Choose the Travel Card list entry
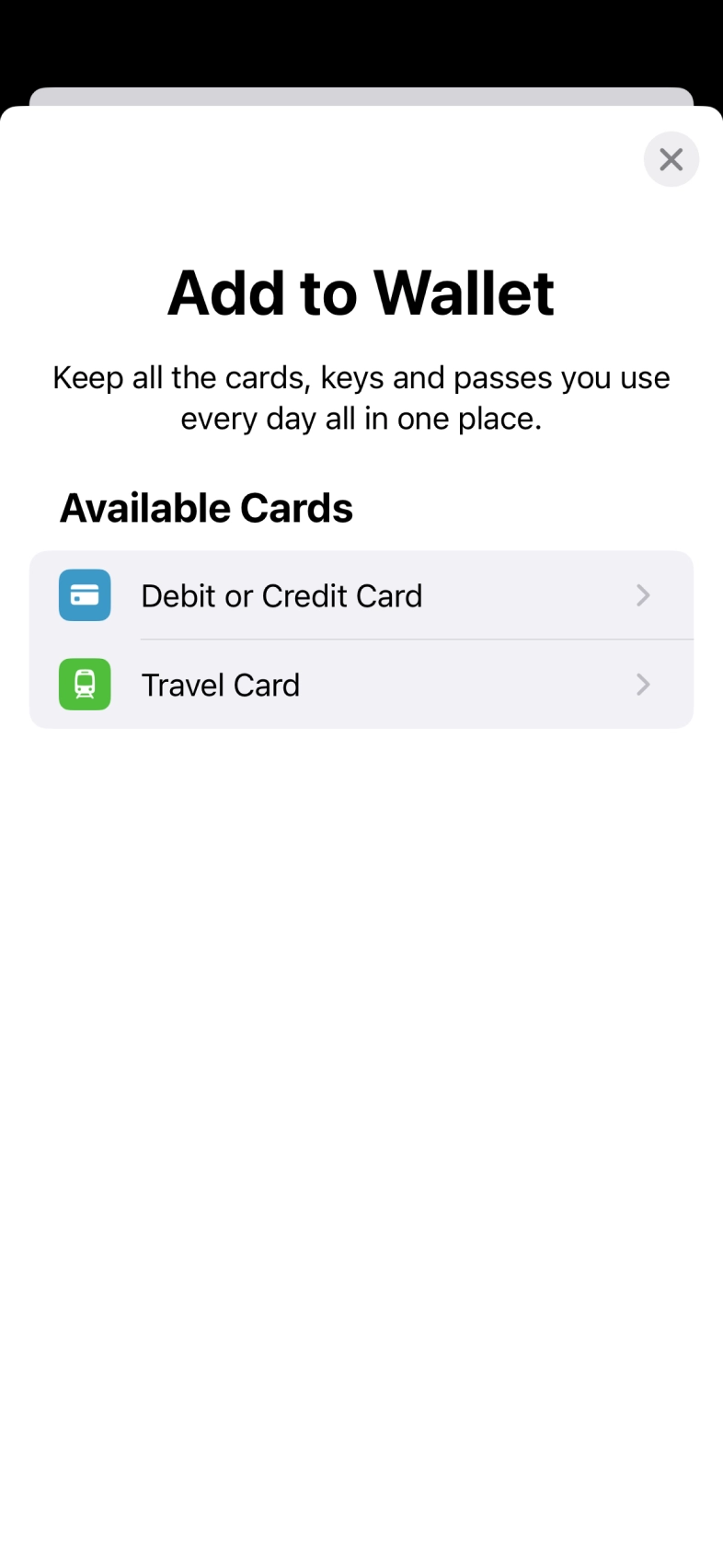This screenshot has height=1568, width=723. click(361, 685)
